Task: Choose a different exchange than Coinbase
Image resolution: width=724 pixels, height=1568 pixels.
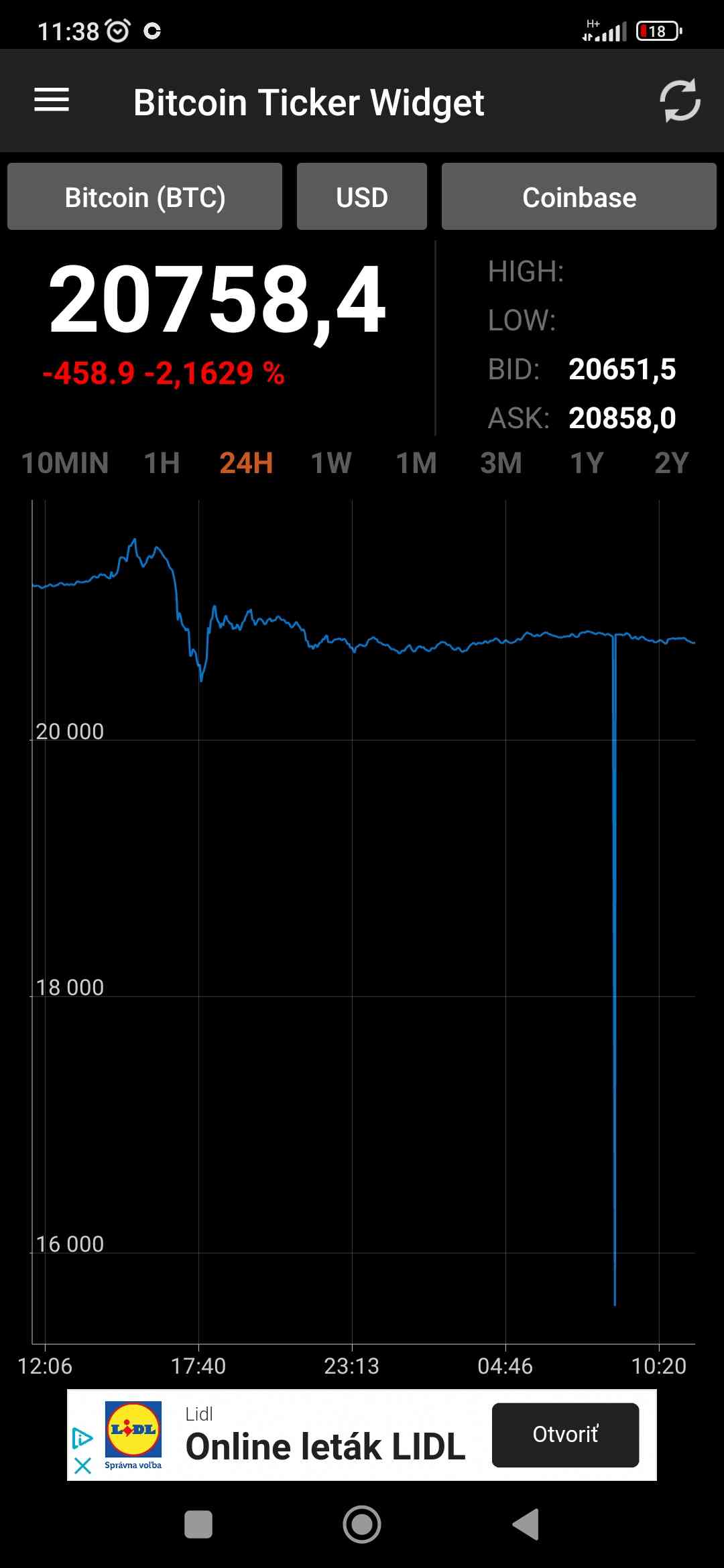Action: 579,197
